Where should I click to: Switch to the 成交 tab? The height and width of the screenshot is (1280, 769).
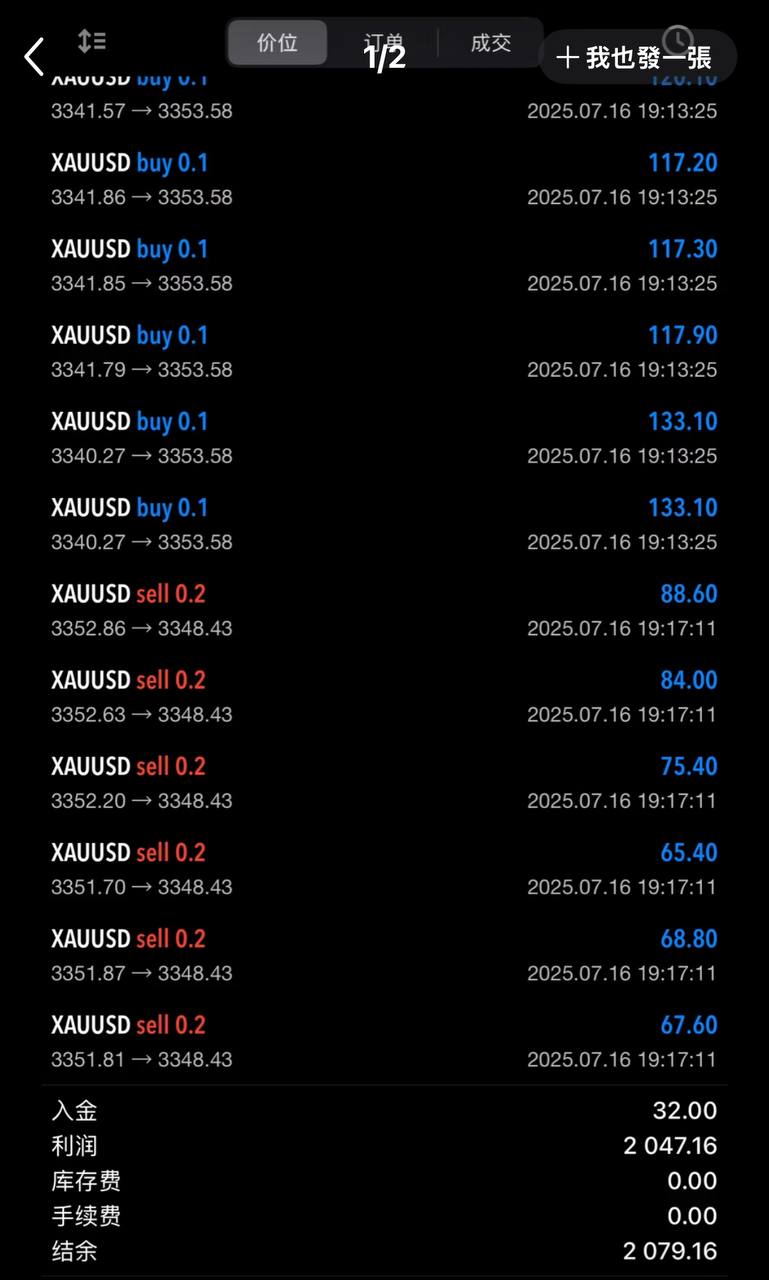pyautogui.click(x=489, y=43)
